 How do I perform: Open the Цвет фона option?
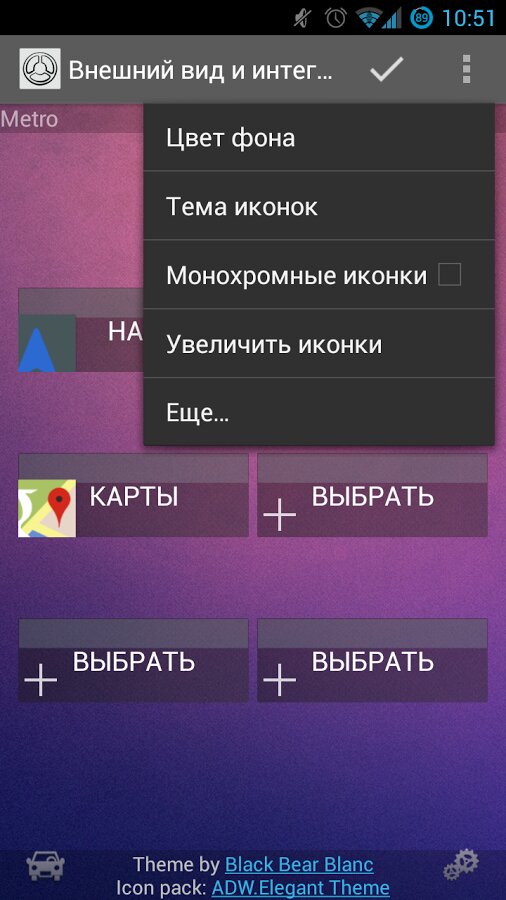click(318, 138)
